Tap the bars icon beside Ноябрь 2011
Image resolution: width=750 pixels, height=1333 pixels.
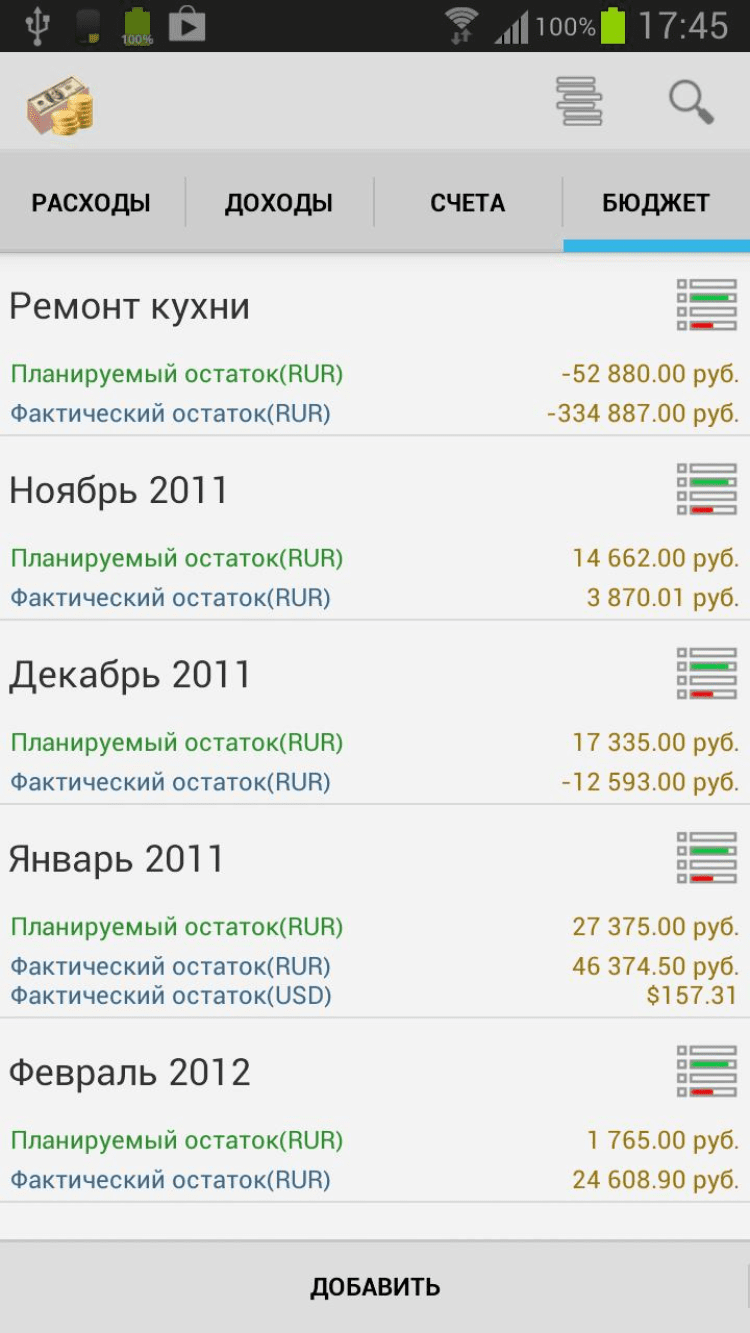click(x=707, y=490)
